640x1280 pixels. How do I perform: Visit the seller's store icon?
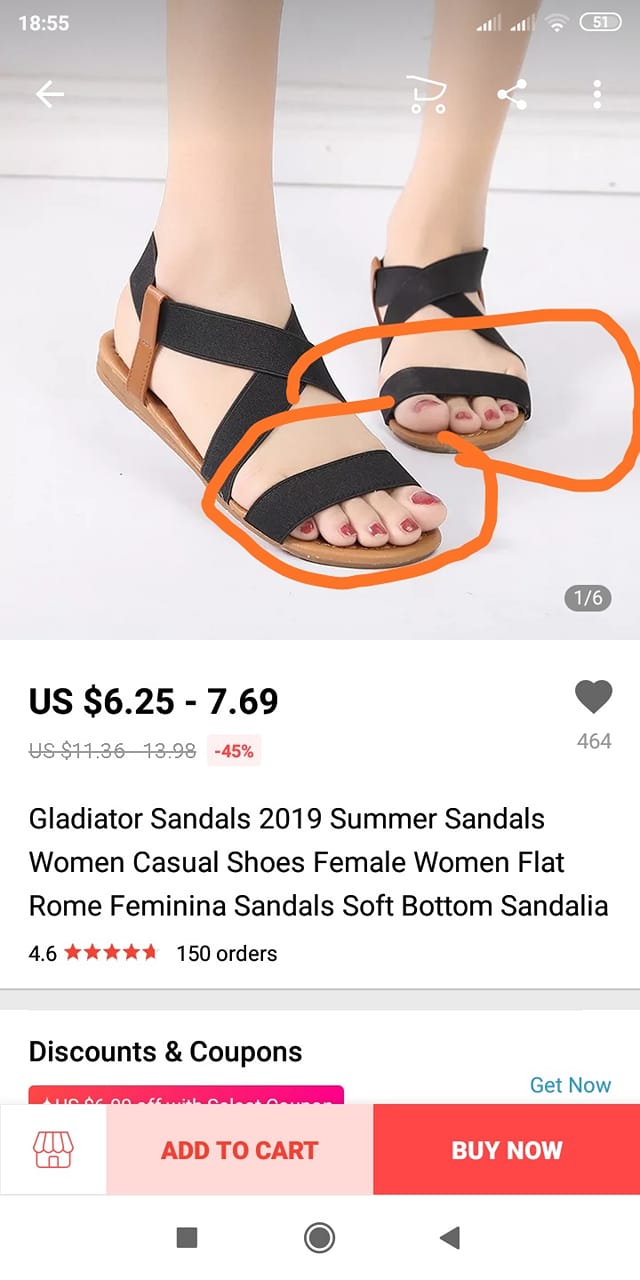click(x=53, y=1150)
